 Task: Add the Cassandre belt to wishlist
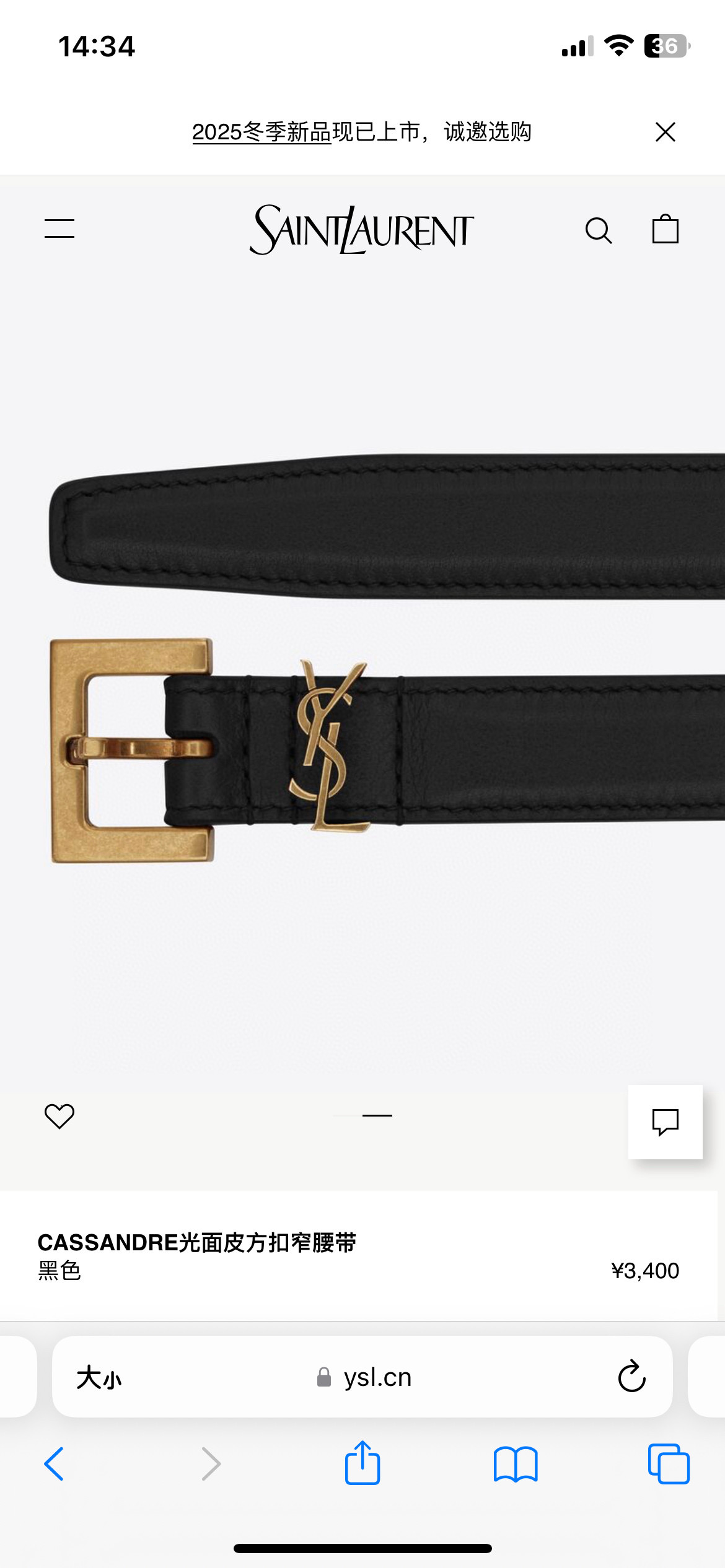pyautogui.click(x=59, y=1116)
